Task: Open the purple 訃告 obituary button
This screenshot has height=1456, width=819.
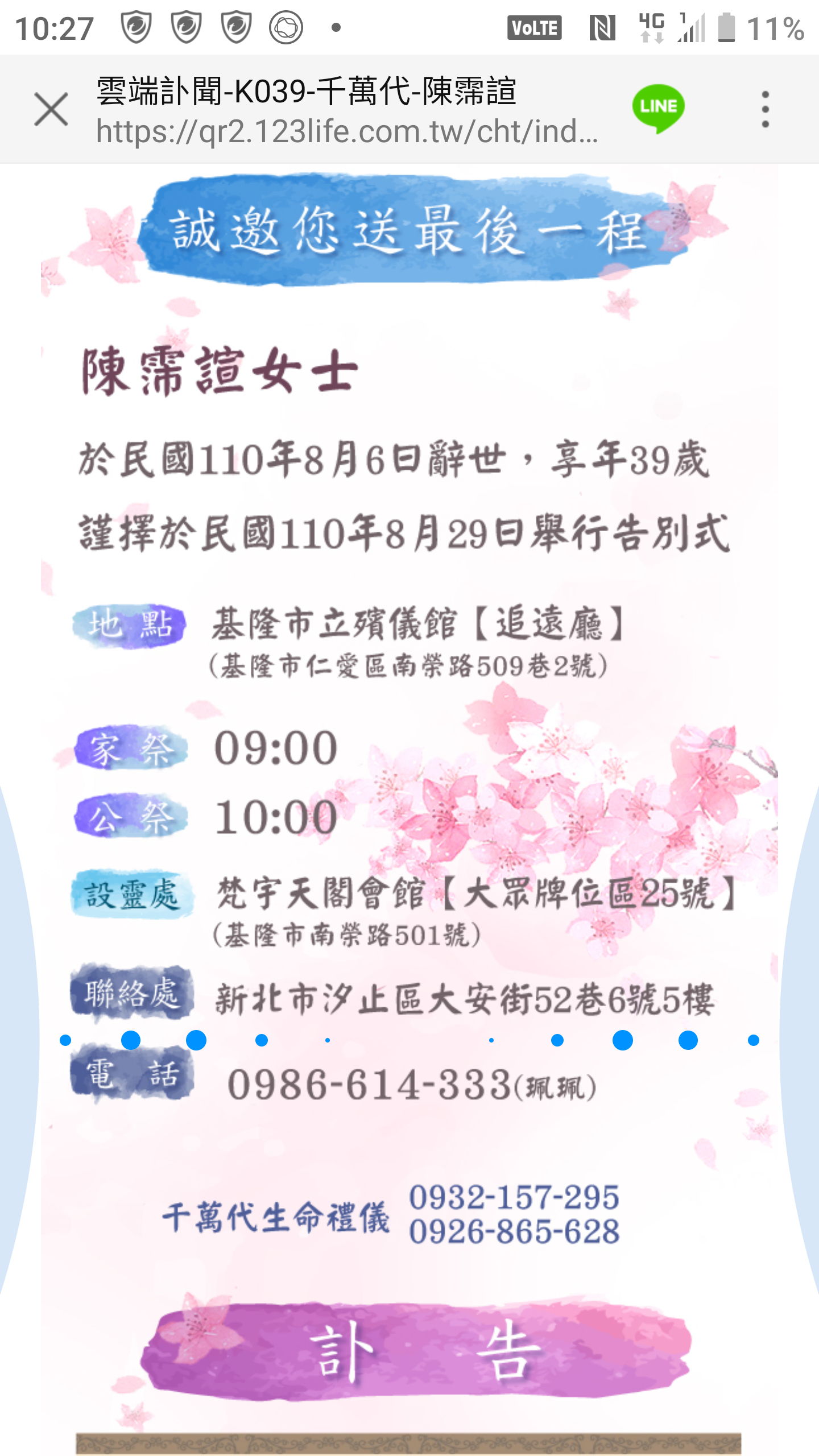Action: (416, 1351)
